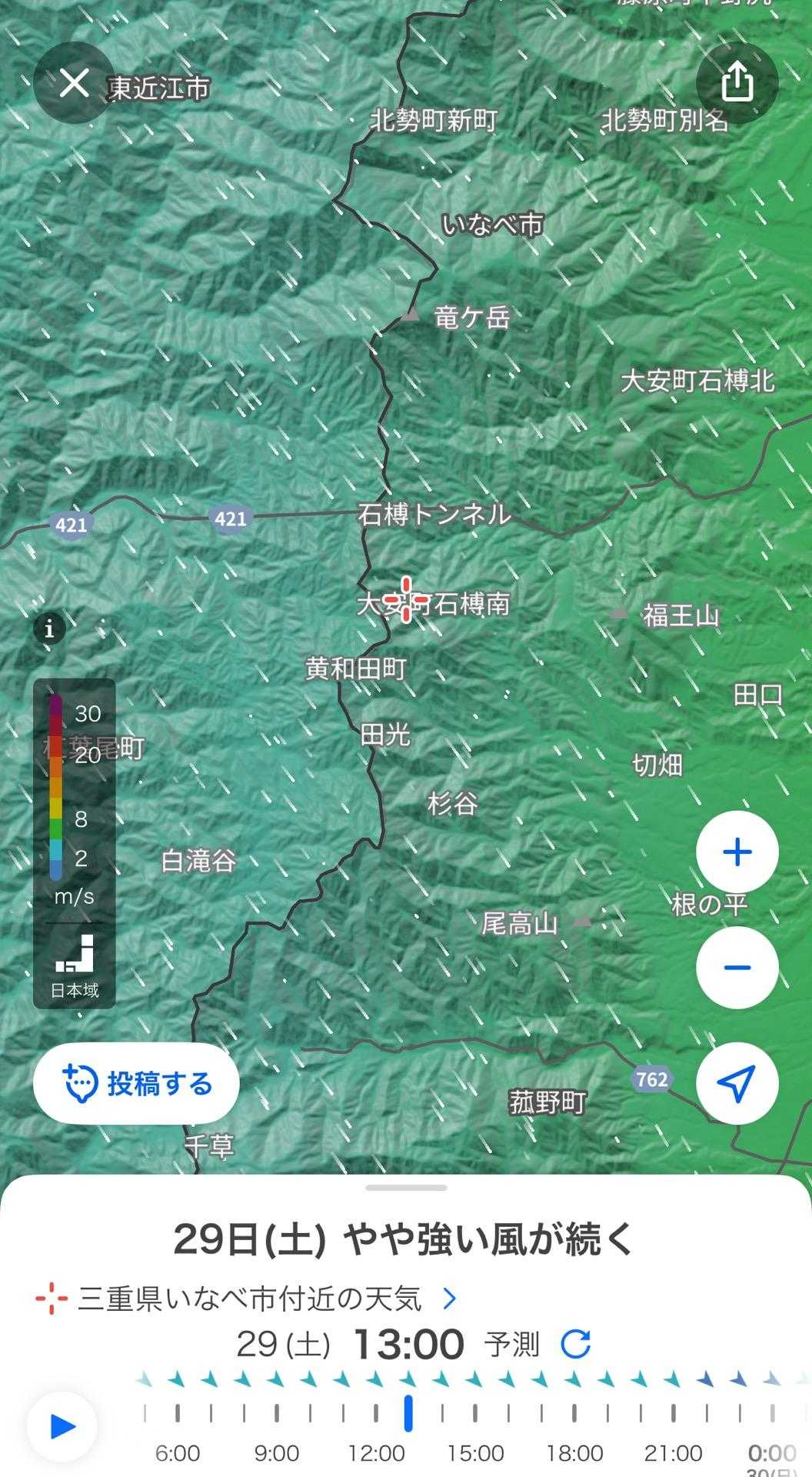Expand the bottom sheet handle

(406, 1188)
